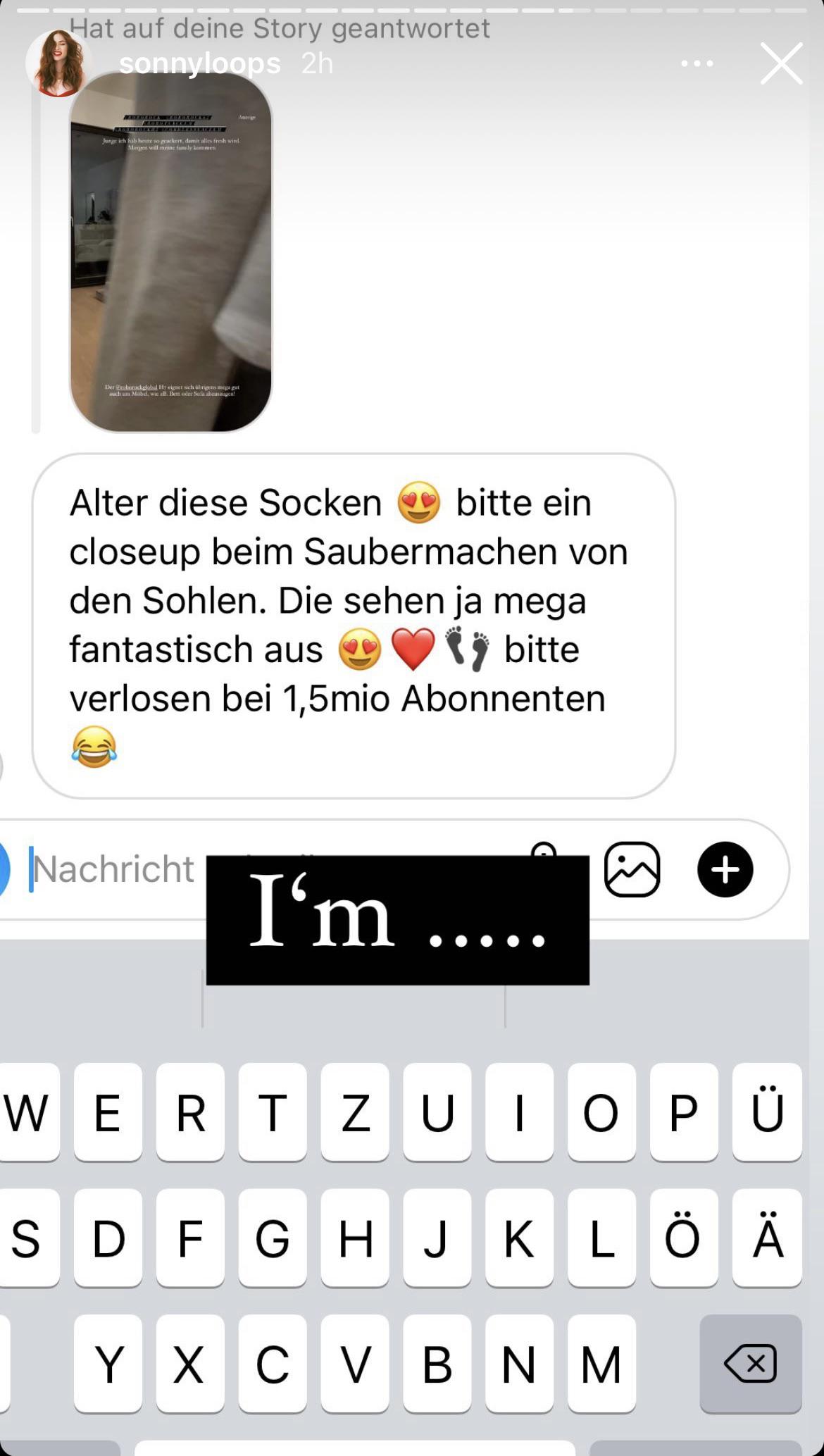824x1456 pixels.
Task: Tap the Ü key on the keyboard
Action: point(766,1113)
